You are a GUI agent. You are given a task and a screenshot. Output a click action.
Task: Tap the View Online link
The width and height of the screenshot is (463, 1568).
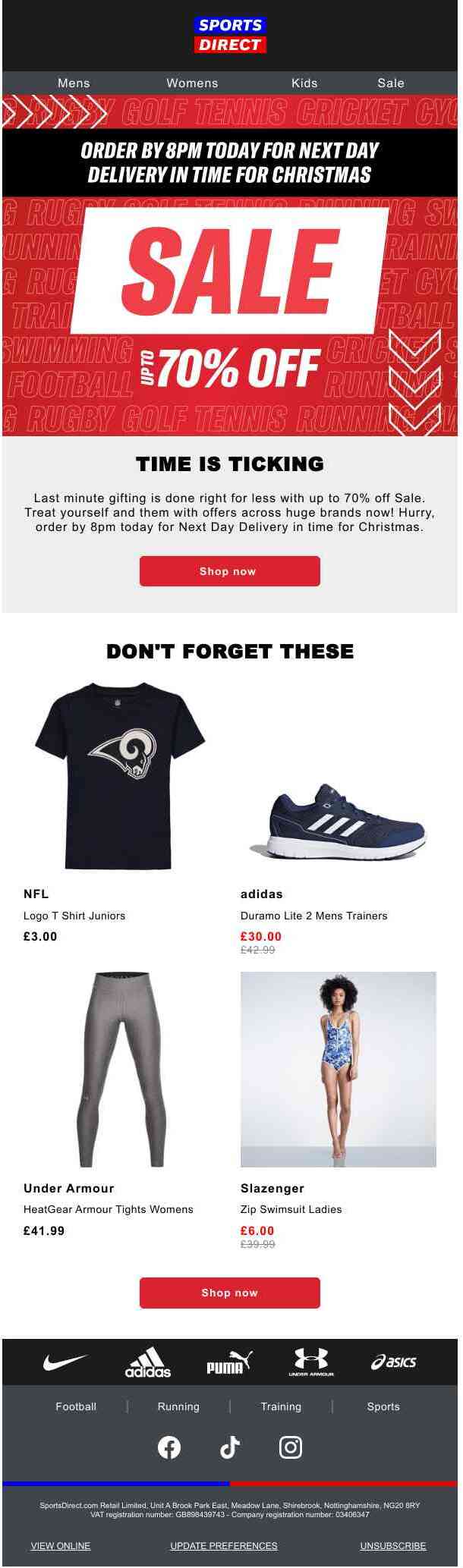[x=60, y=1545]
